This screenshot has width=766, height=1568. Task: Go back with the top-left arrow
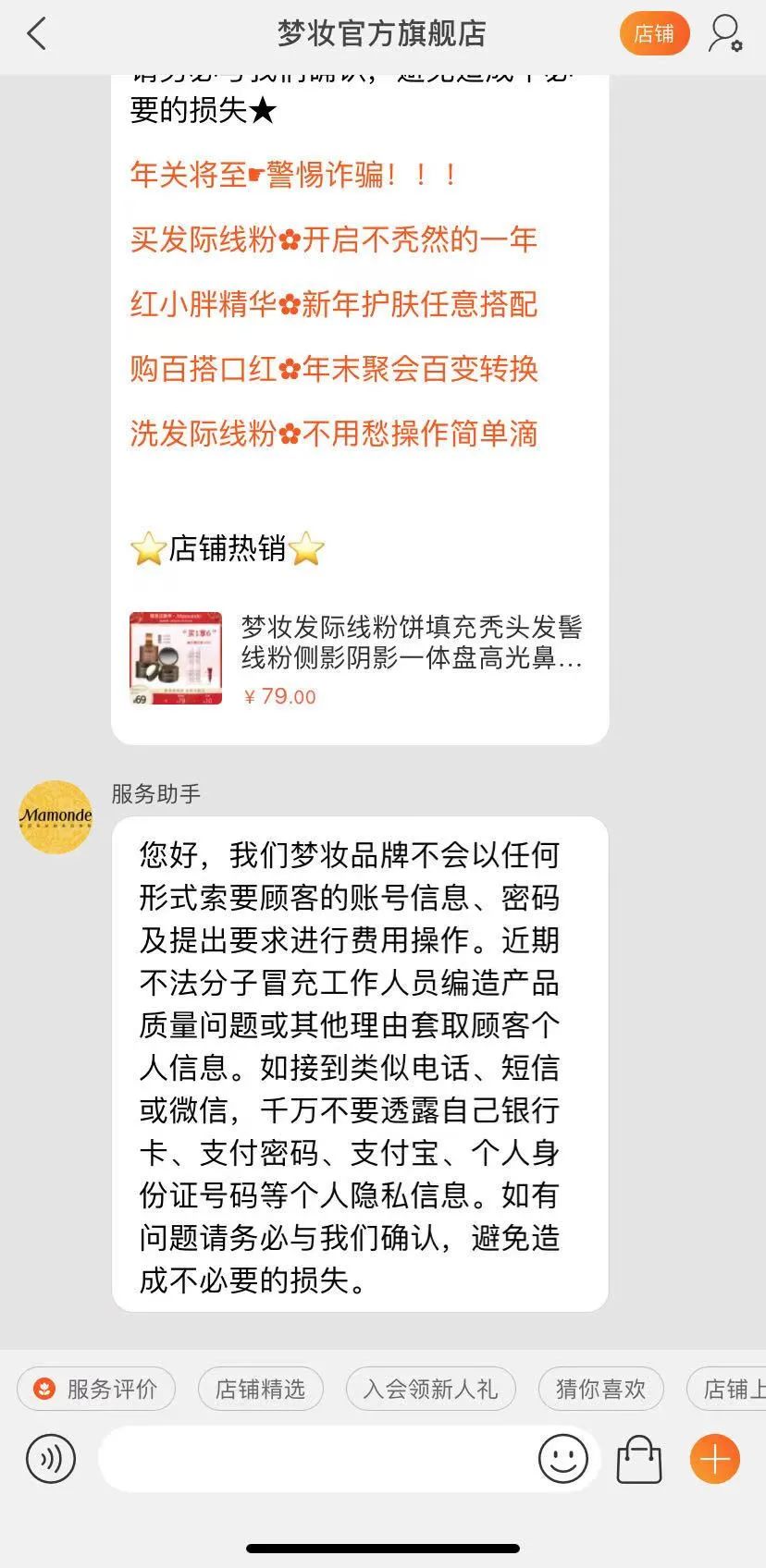37,34
